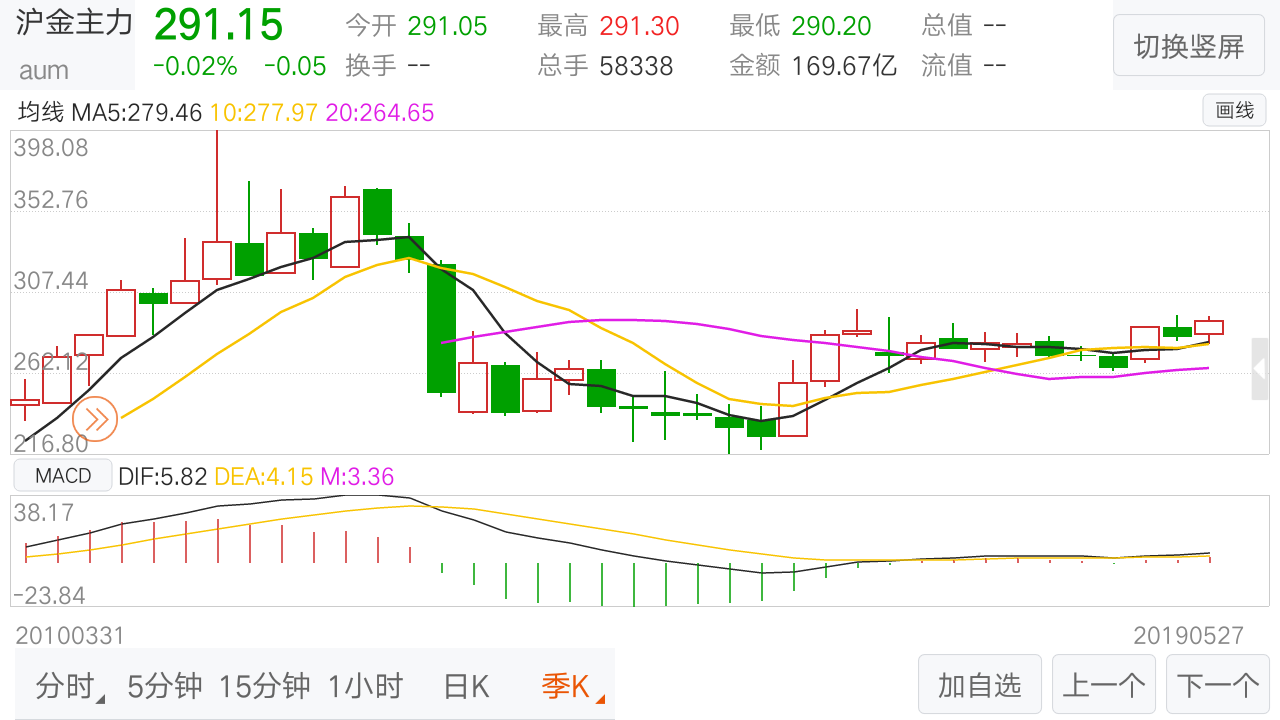Open the 季K period dropdown
This screenshot has width=1280, height=720.
coord(570,686)
